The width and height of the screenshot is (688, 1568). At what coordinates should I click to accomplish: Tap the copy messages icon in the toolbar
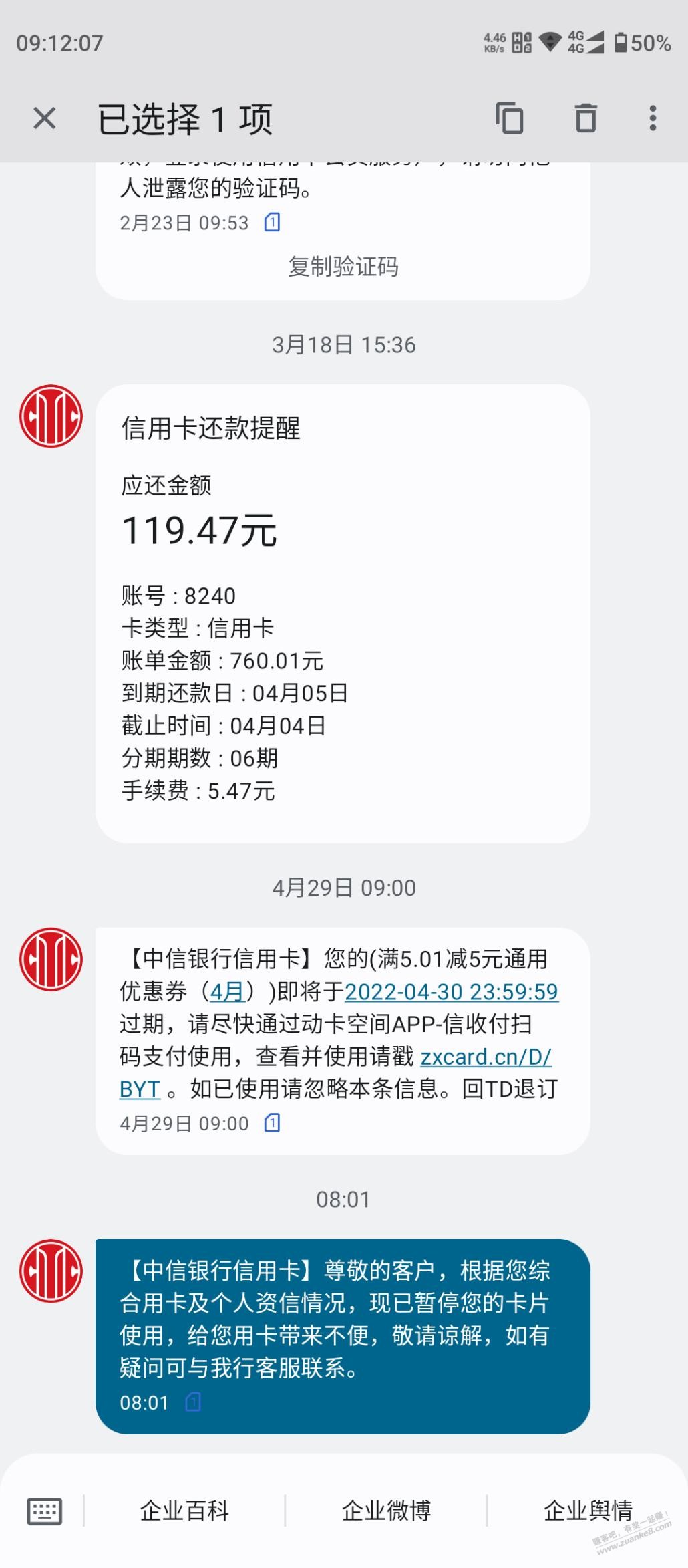[x=510, y=119]
